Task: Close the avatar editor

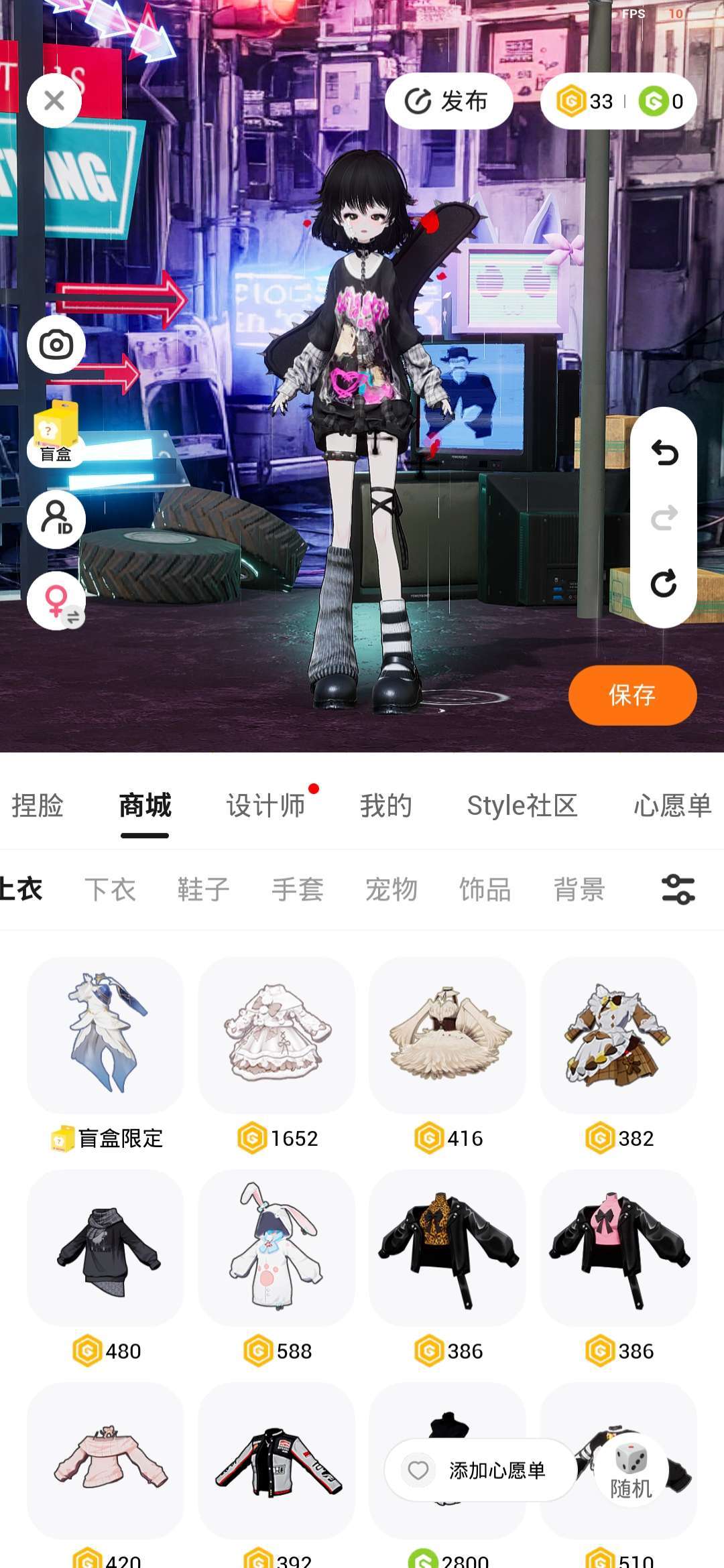Action: [x=54, y=101]
